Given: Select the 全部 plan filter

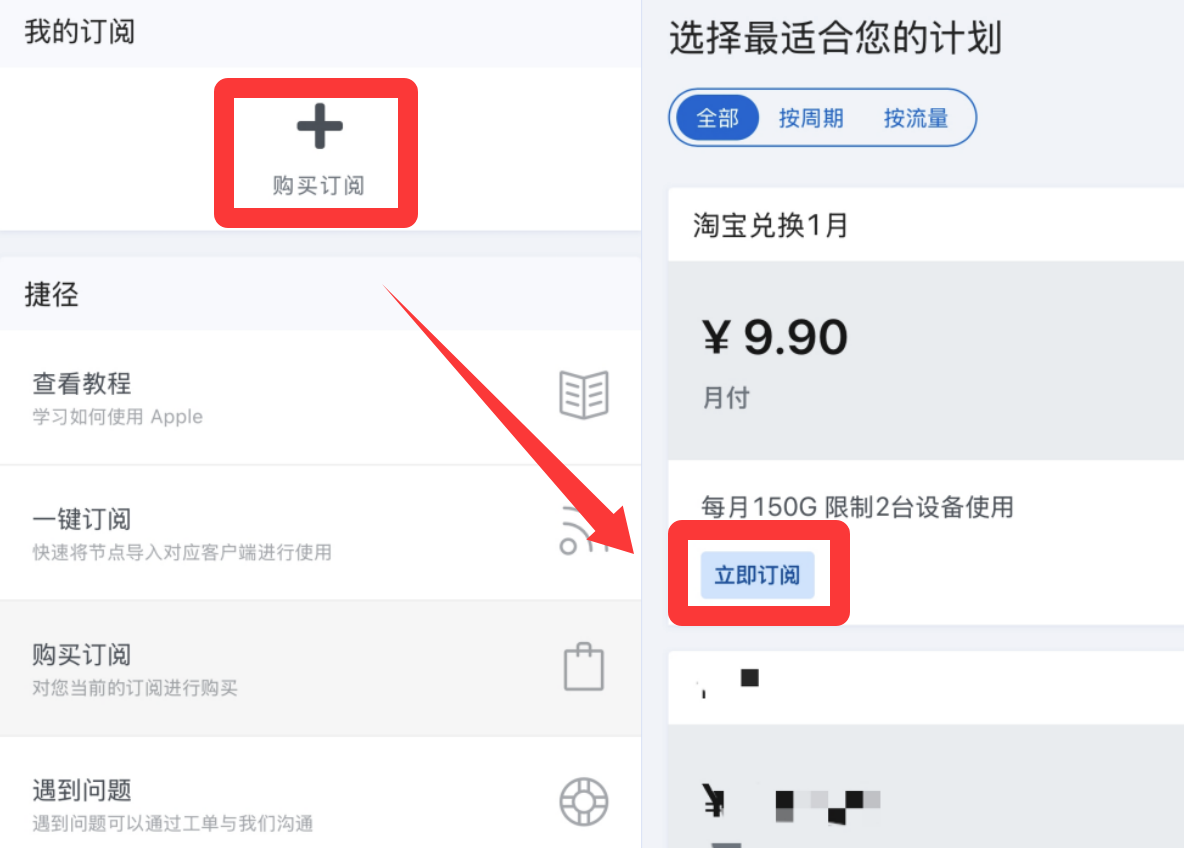Looking at the screenshot, I should tap(717, 118).
